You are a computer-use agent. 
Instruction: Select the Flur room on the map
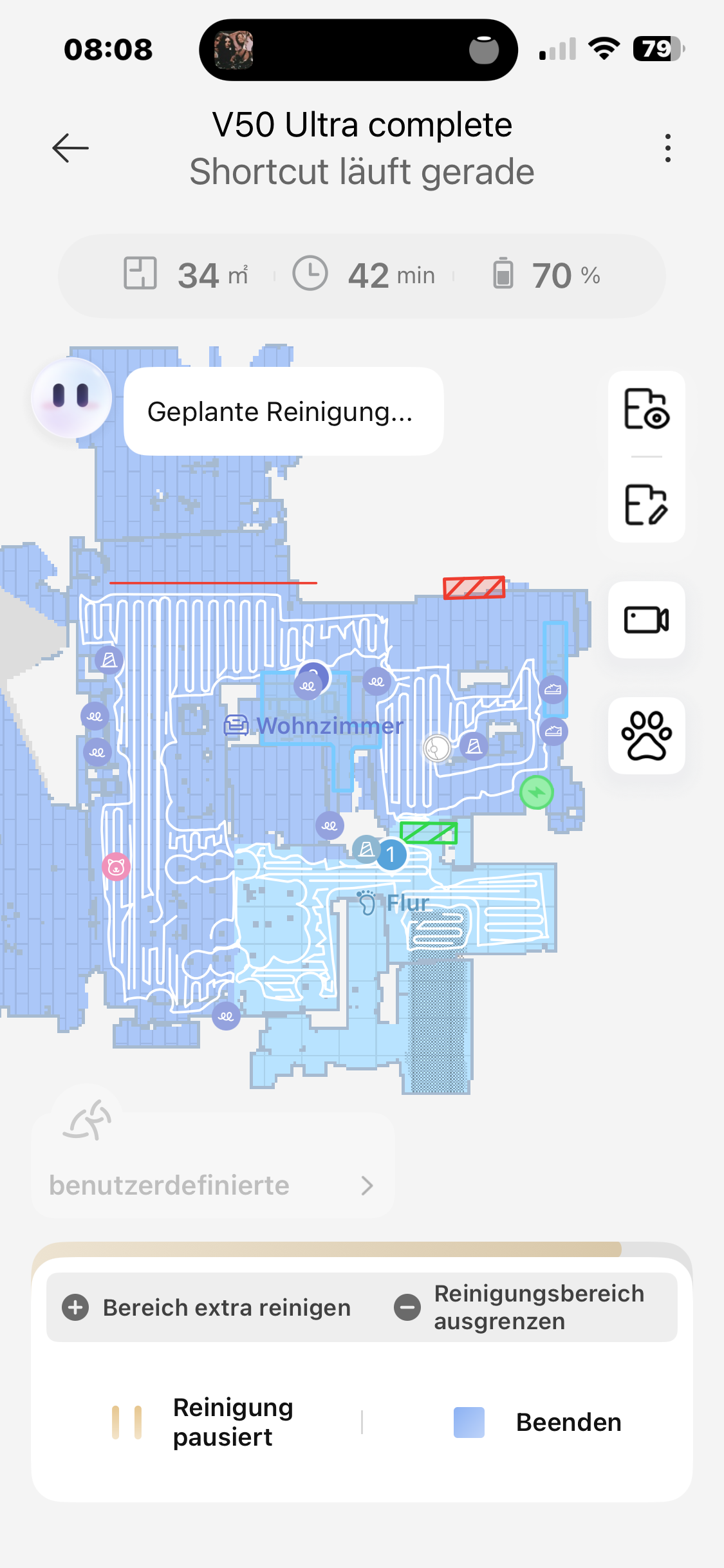click(407, 904)
